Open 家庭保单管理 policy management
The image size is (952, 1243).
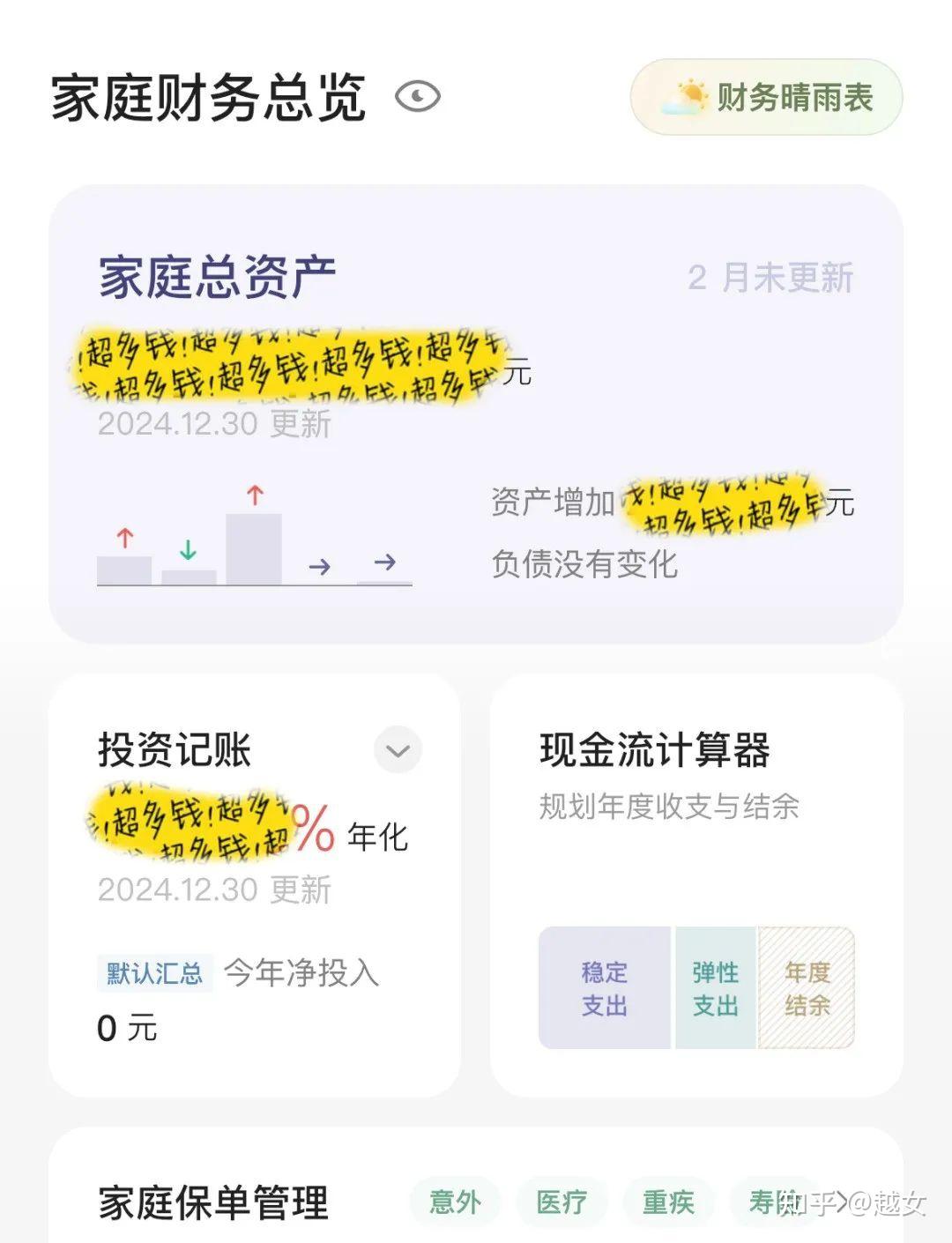[x=213, y=1201]
